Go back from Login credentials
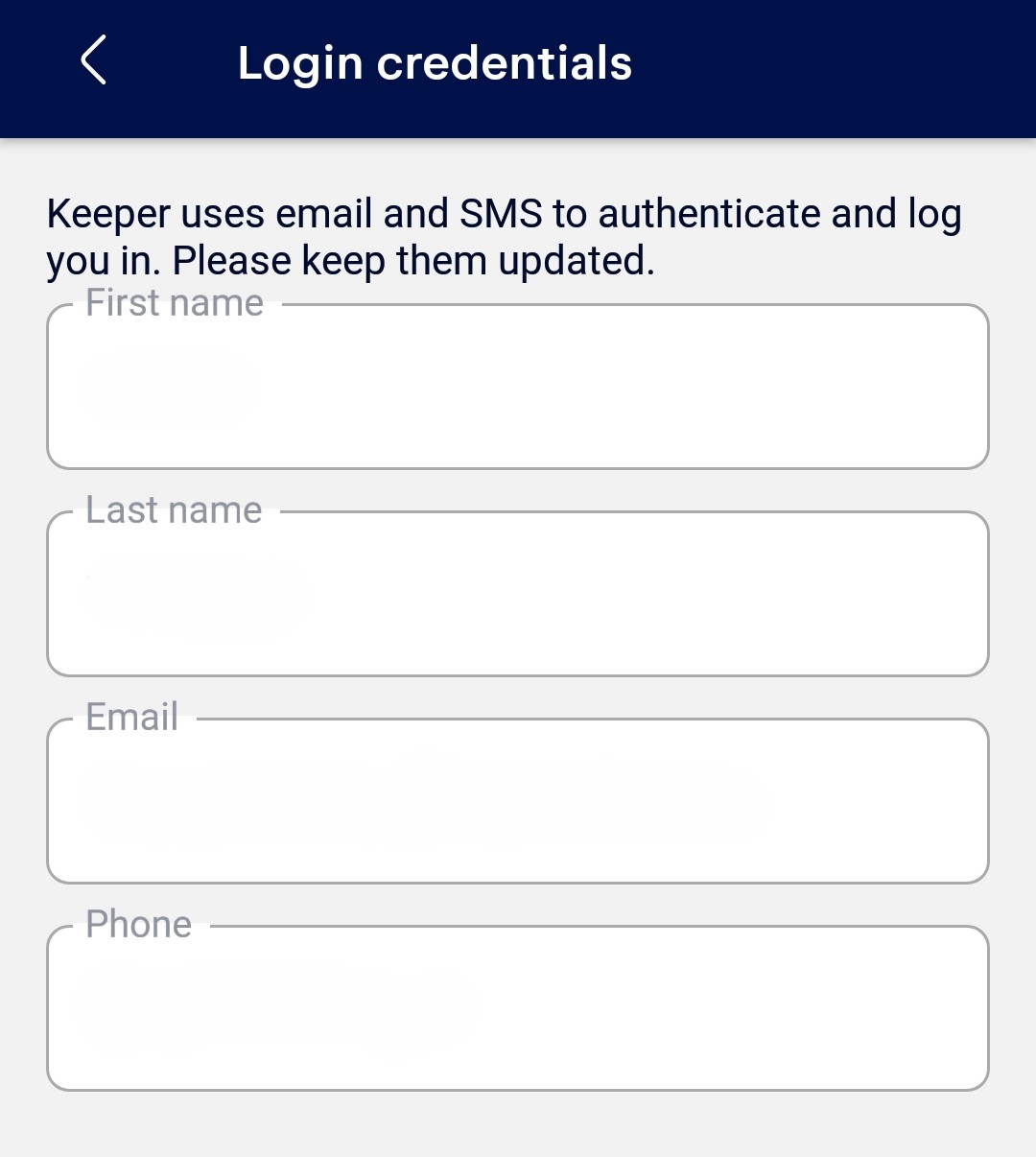Viewport: 1036px width, 1157px height. pyautogui.click(x=93, y=61)
